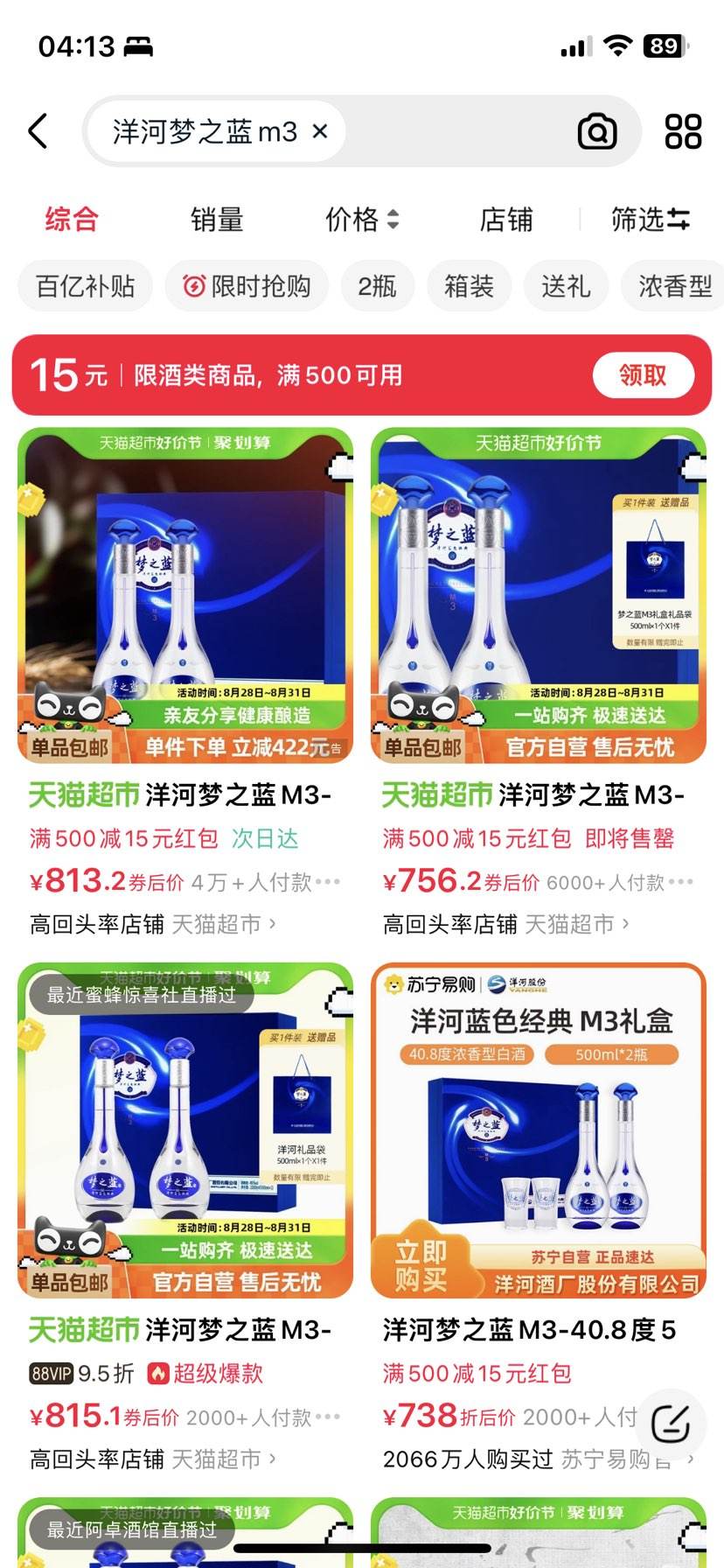Switch to the 店铺 tab
The image size is (724, 1568).
coord(505,220)
